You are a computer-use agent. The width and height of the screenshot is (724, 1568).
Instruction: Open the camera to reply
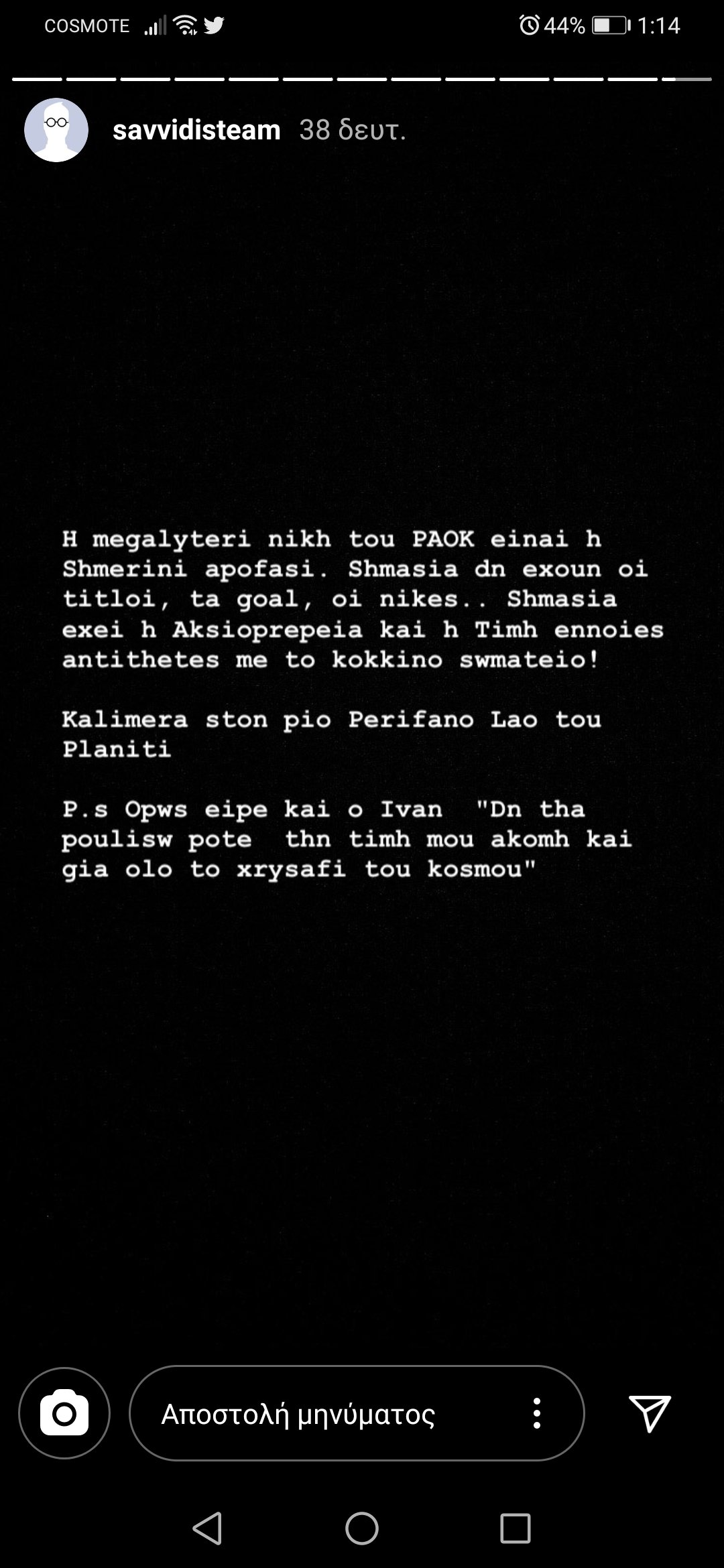(64, 1413)
